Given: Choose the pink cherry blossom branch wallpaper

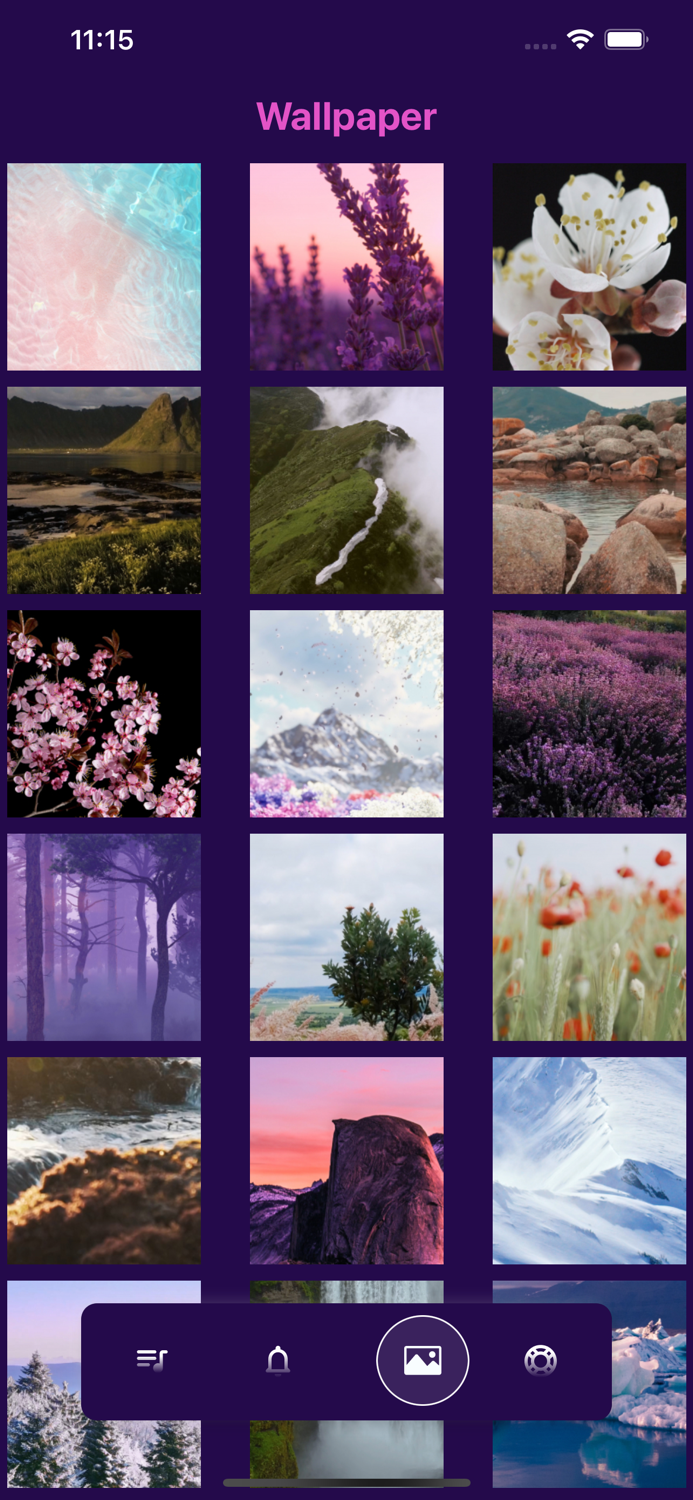Looking at the screenshot, I should pyautogui.click(x=104, y=714).
